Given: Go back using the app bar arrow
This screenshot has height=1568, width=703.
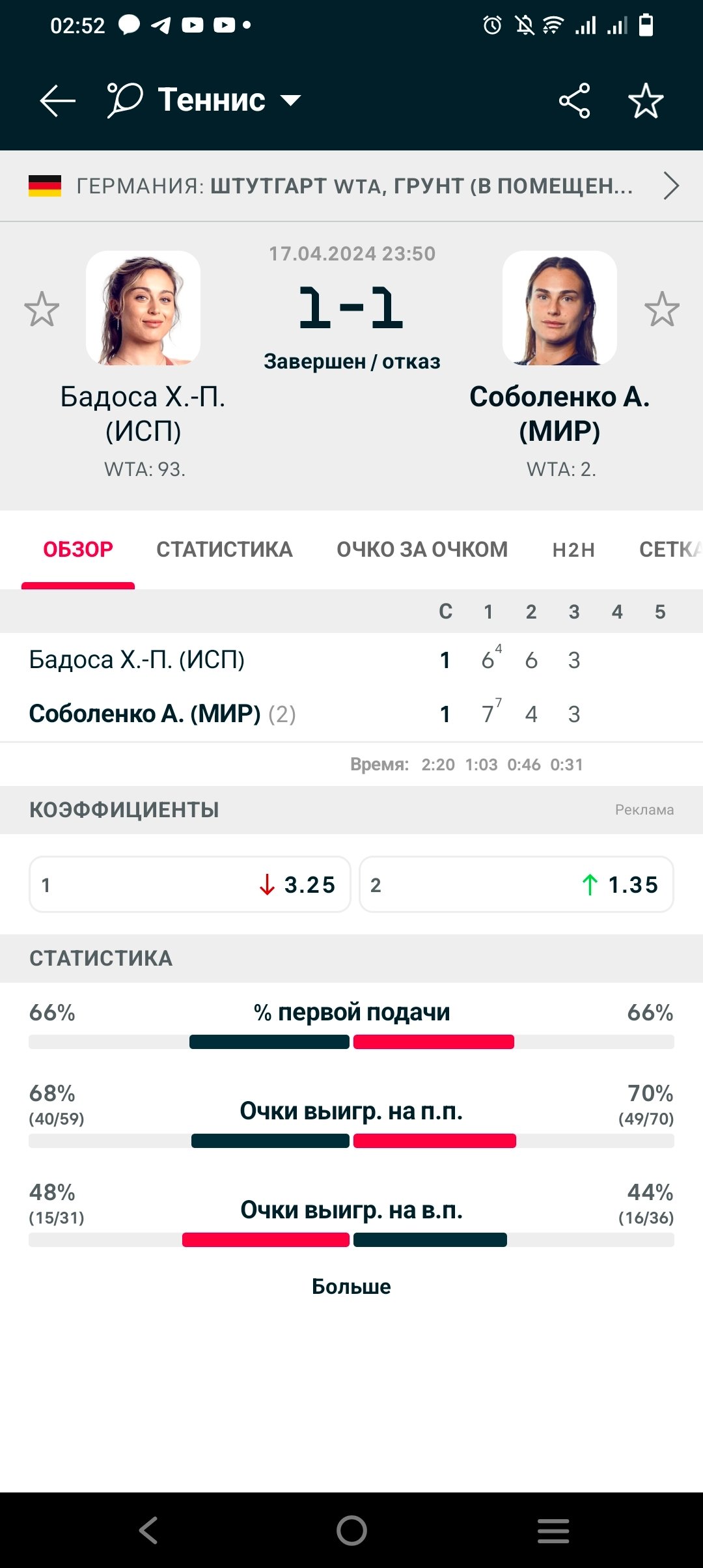Looking at the screenshot, I should tap(57, 101).
